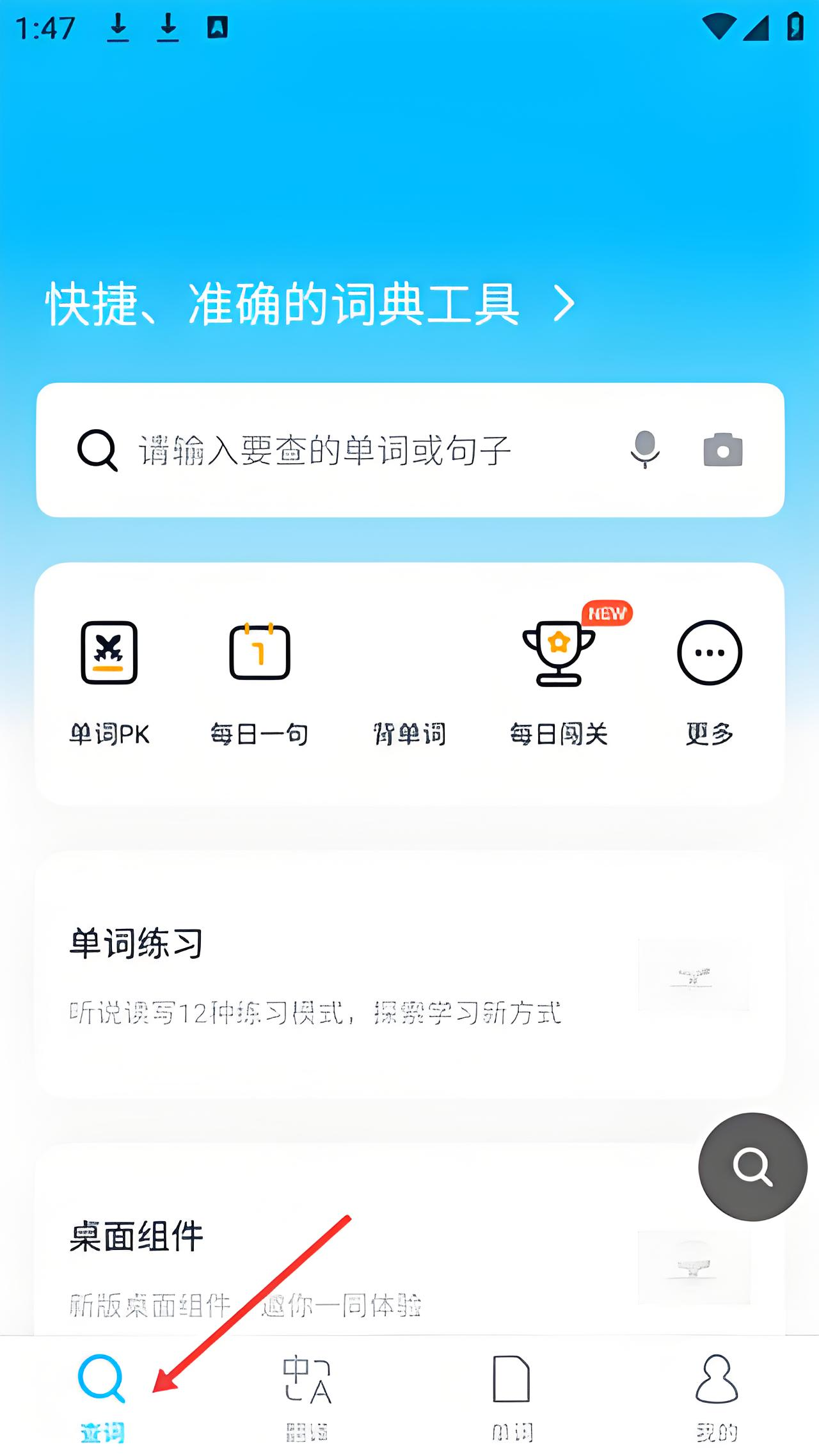
Task: Start voice input with the microphone
Action: click(644, 449)
